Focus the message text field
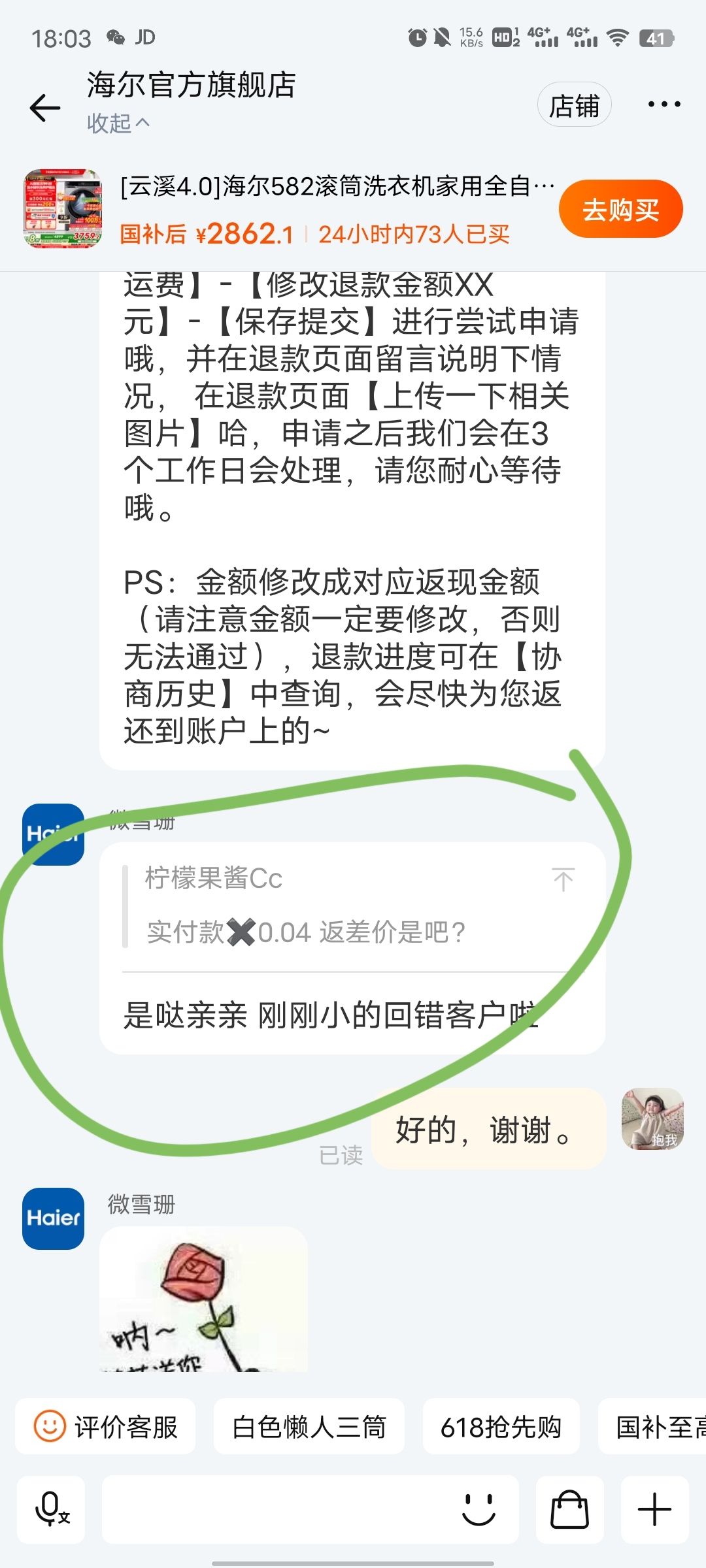 (275, 1510)
